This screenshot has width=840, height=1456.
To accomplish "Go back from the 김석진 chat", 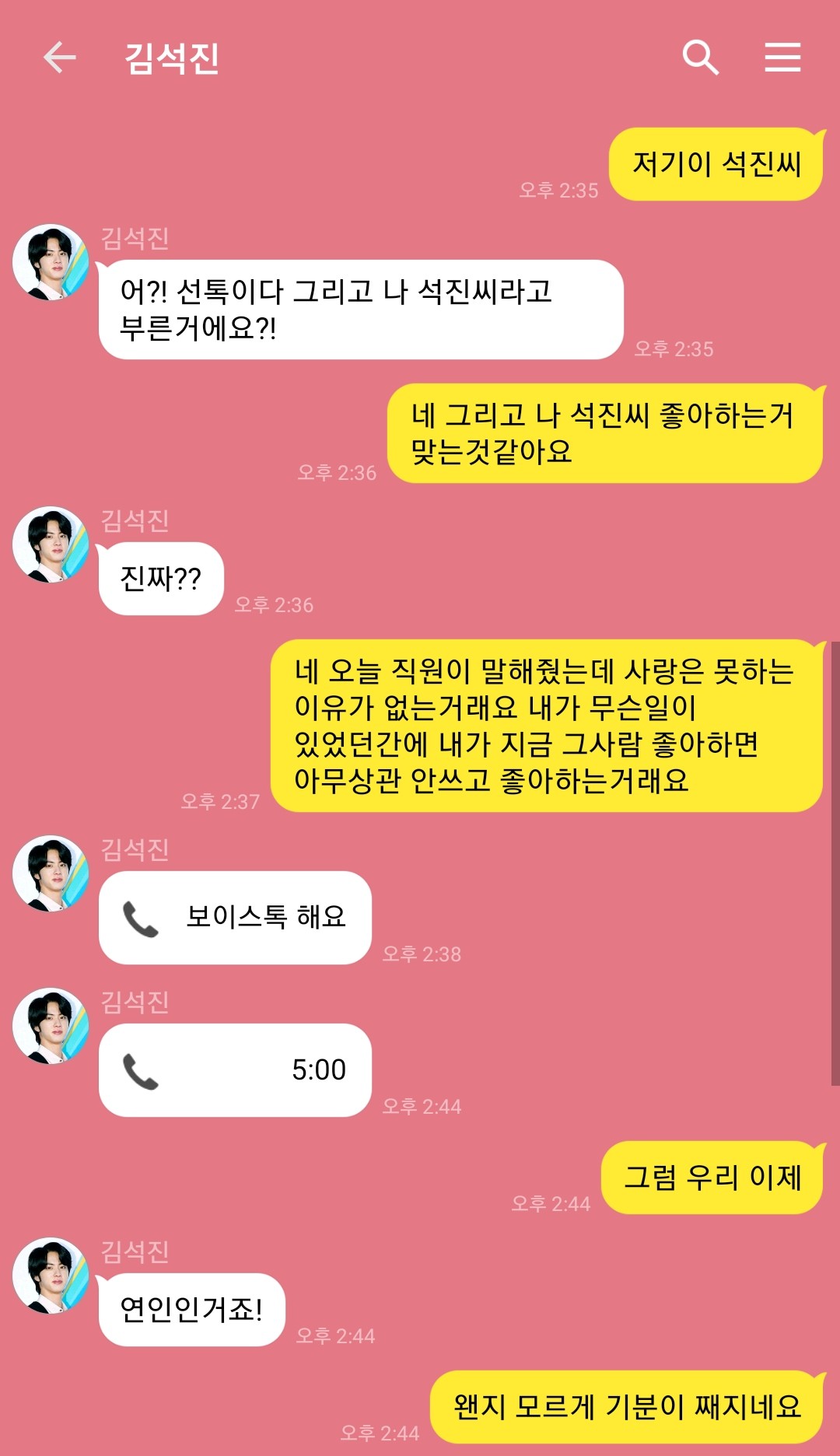I will point(59,58).
